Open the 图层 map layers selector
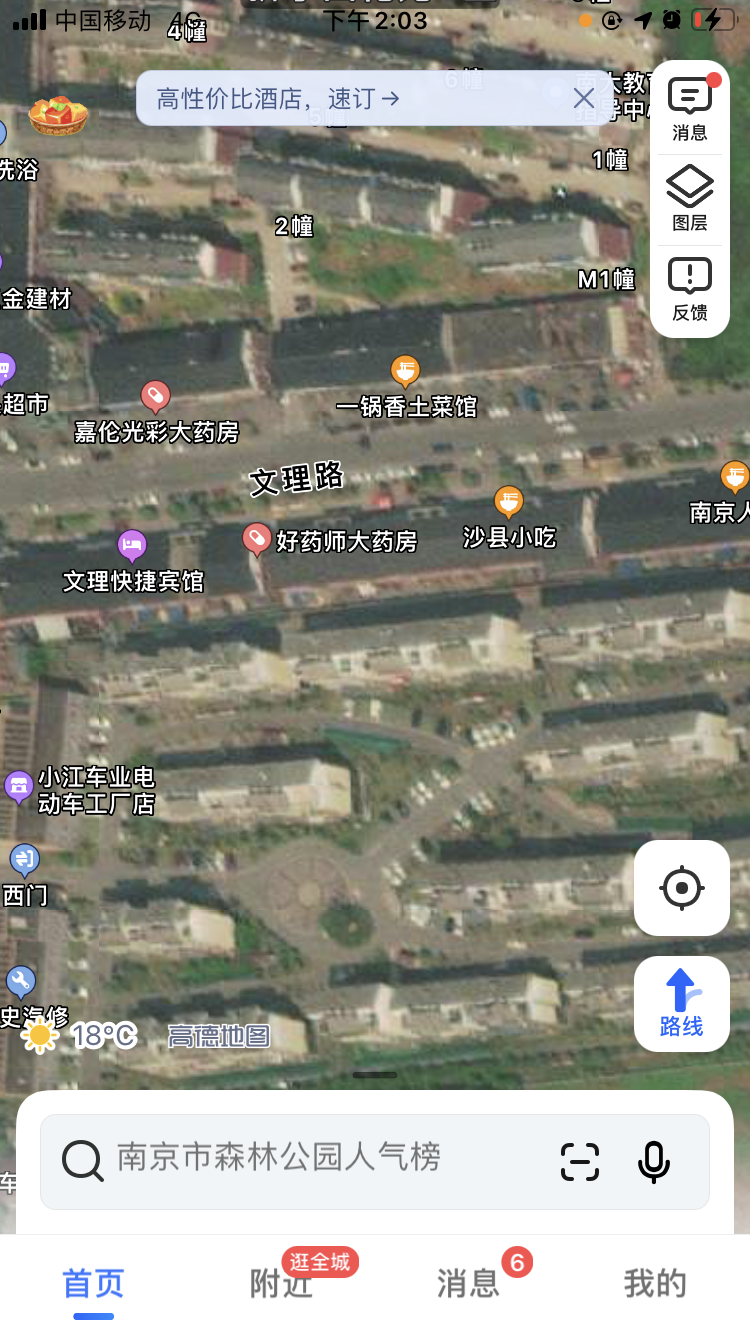The image size is (750, 1334). click(690, 199)
